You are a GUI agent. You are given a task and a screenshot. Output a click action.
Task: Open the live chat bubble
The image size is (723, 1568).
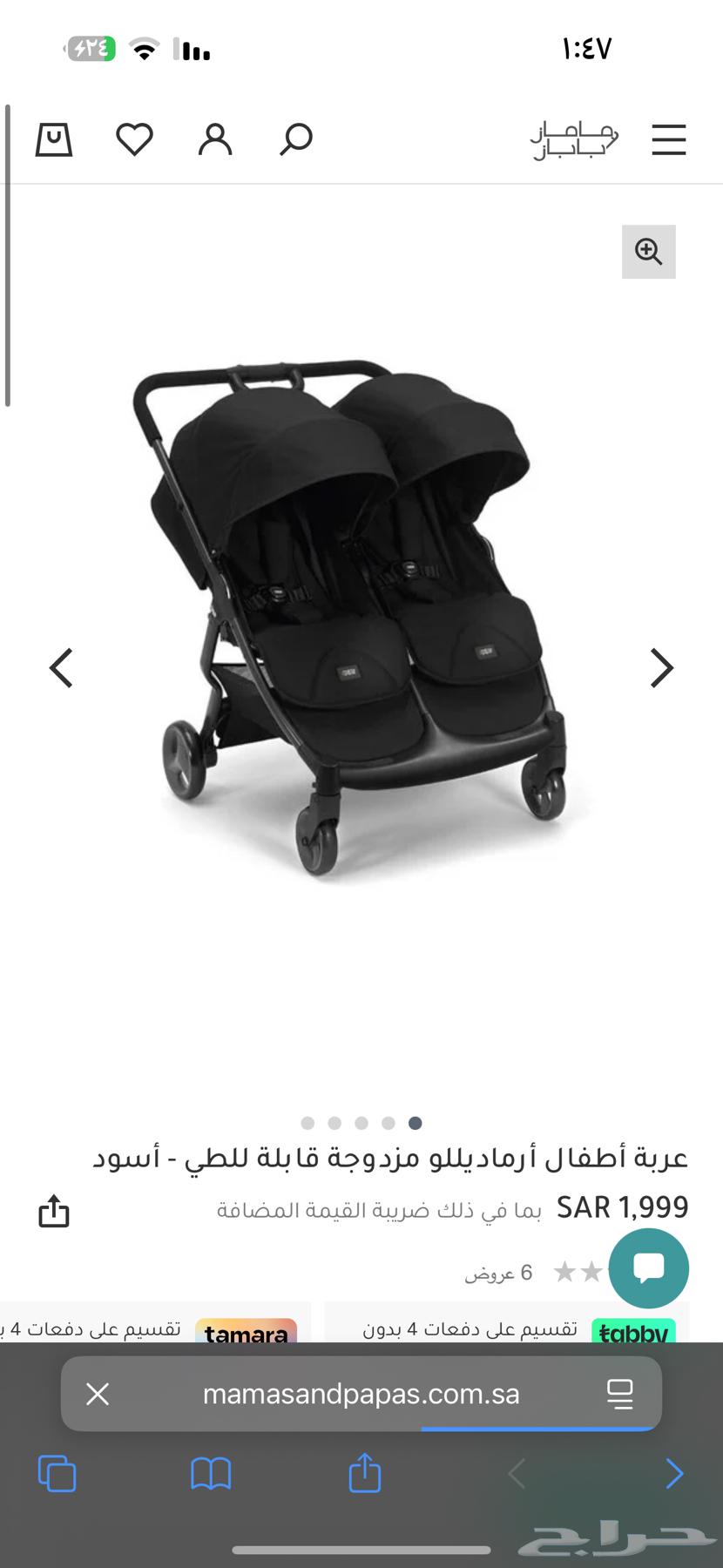(648, 1268)
